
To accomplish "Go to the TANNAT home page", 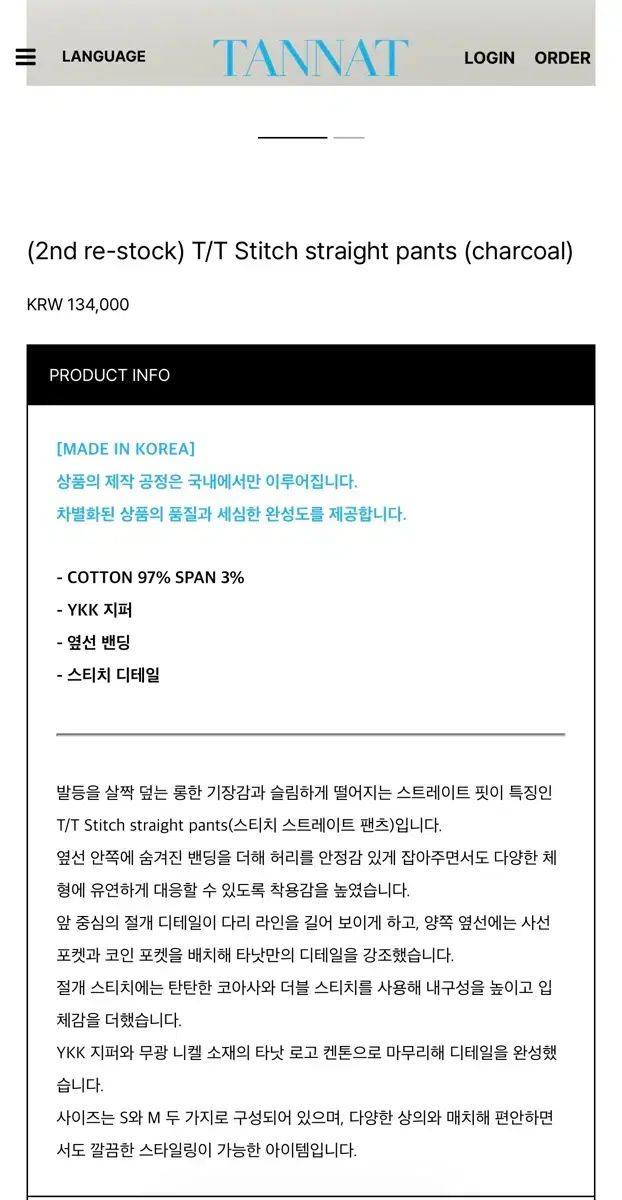I will 310,58.
